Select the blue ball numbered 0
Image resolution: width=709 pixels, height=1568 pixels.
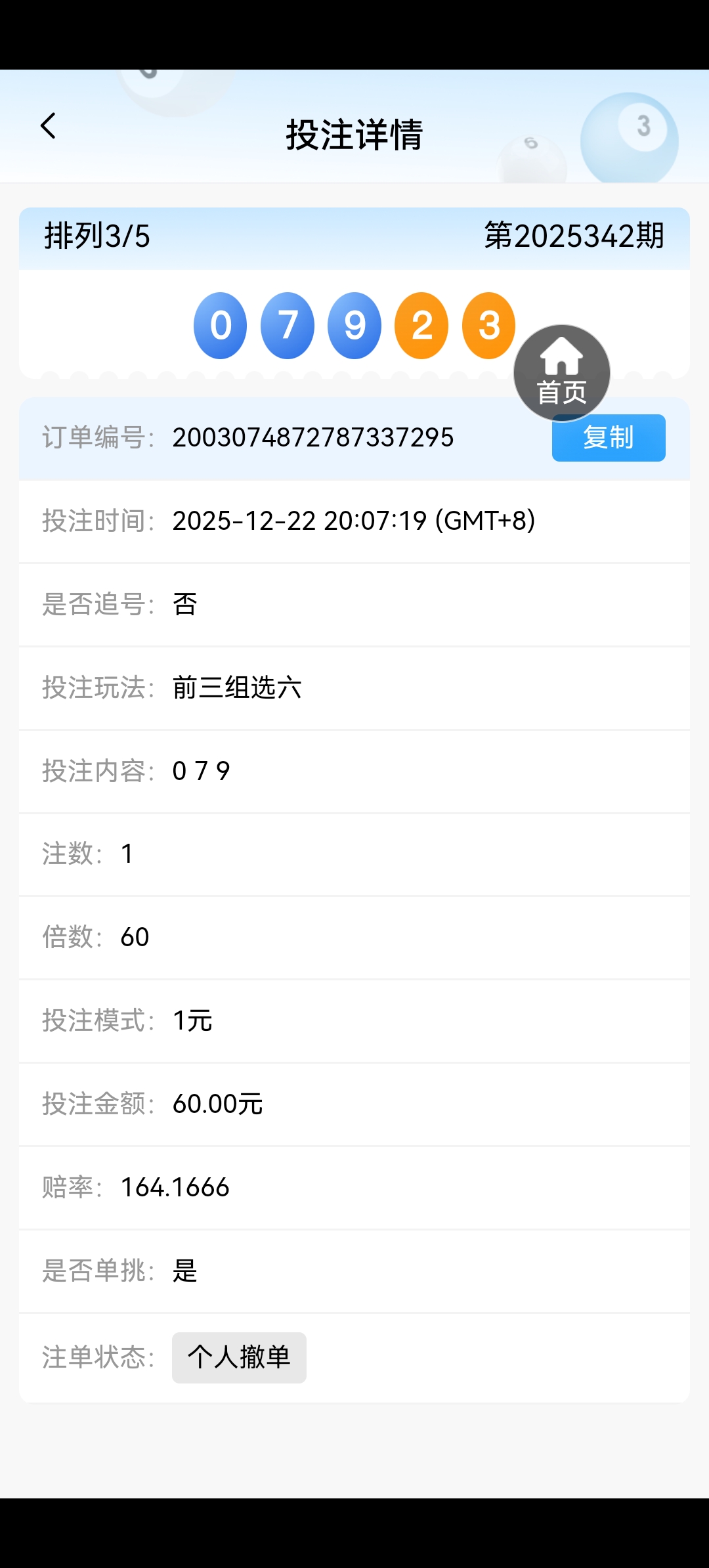coord(220,326)
